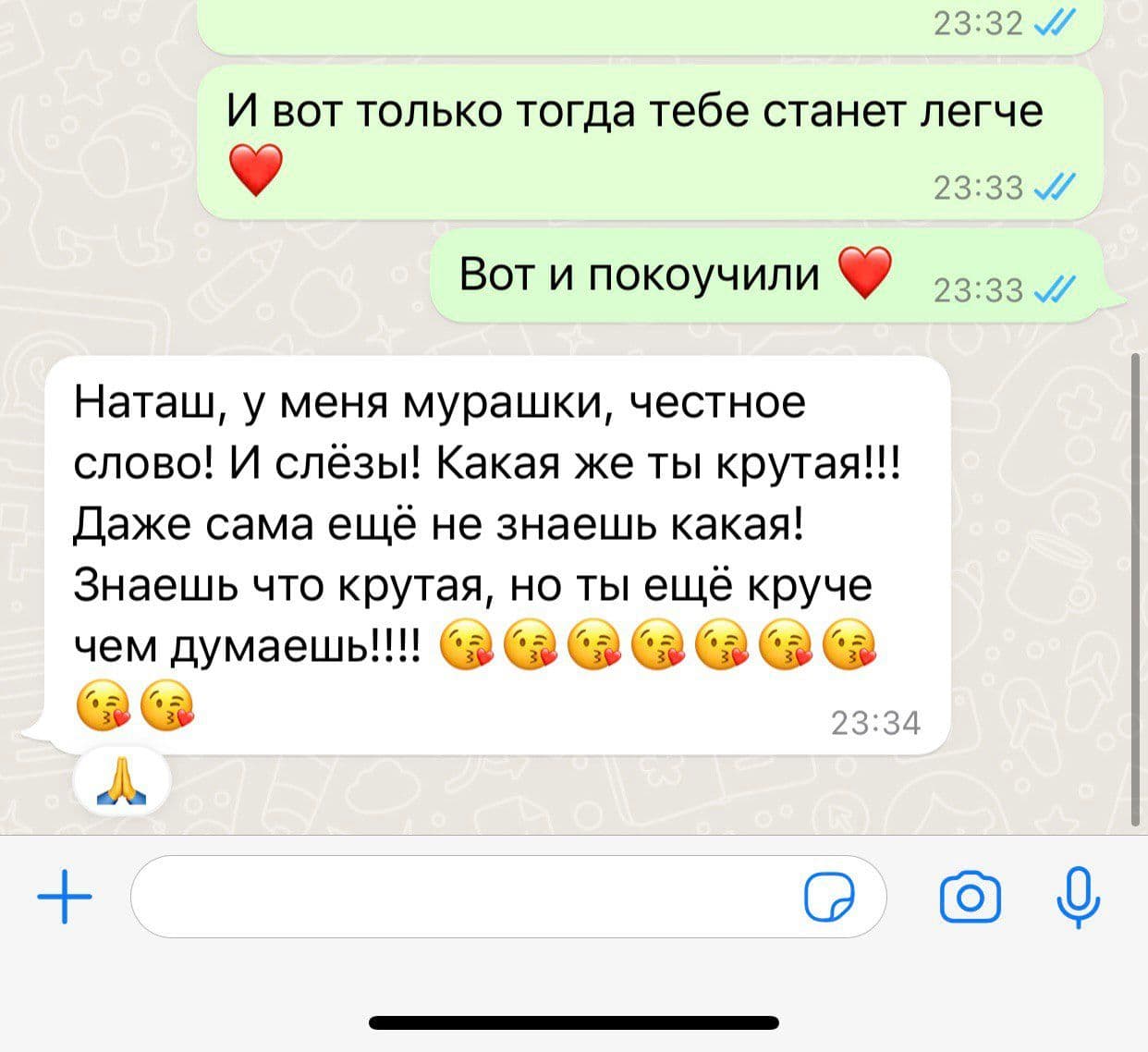1148x1052 pixels.
Task: Tap the microphone voice message icon
Action: pyautogui.click(x=1078, y=898)
